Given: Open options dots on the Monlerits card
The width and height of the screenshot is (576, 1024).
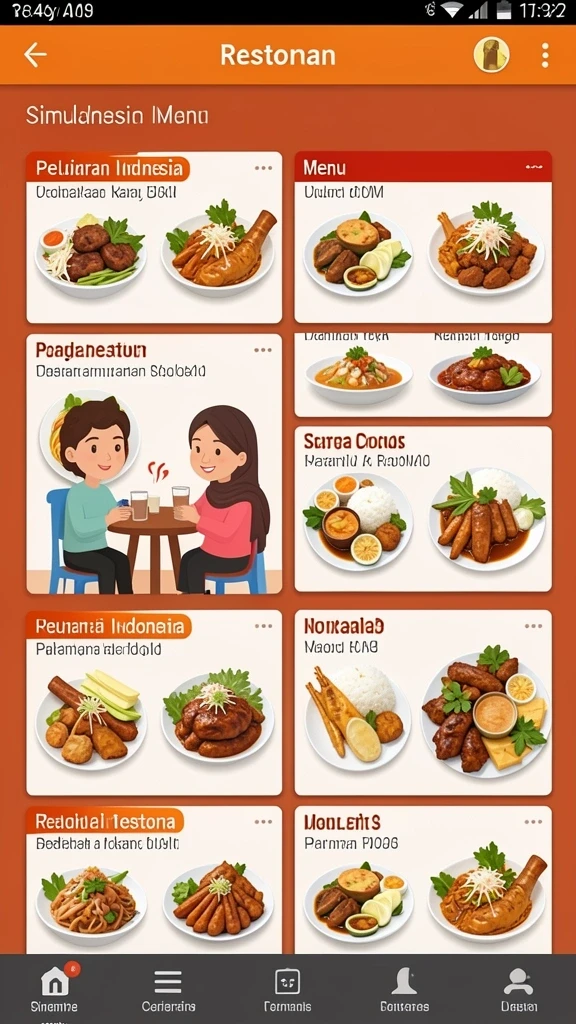Looking at the screenshot, I should [533, 822].
